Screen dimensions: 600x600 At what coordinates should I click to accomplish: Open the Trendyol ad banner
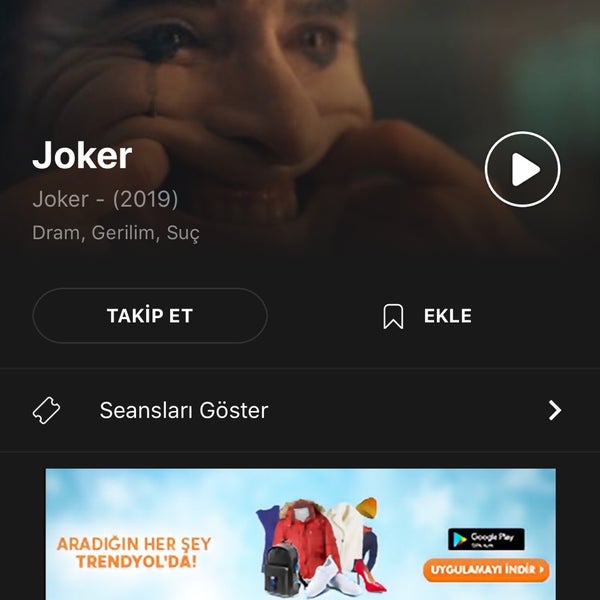tap(300, 535)
